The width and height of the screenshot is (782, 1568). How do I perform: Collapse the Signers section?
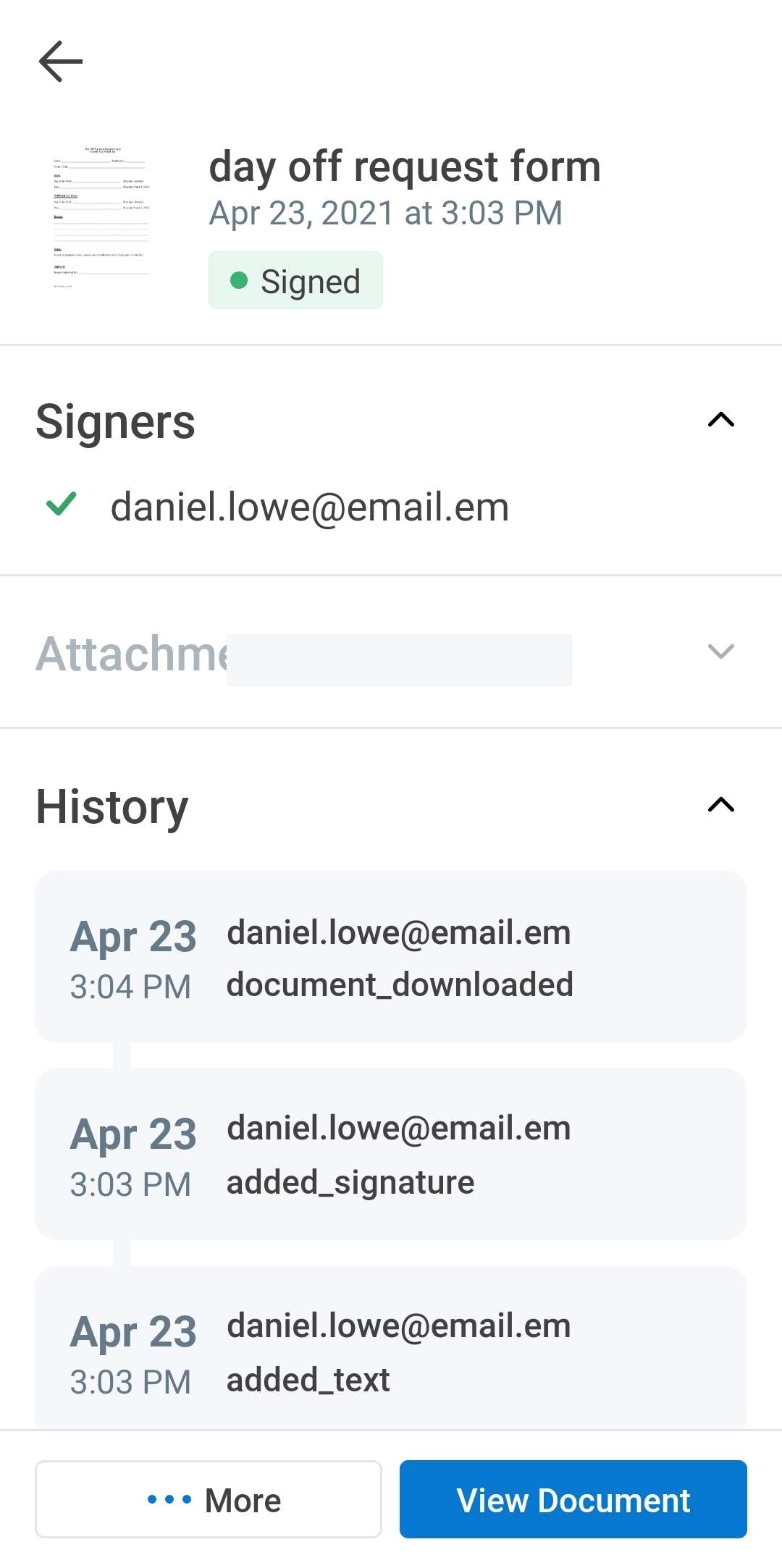(x=720, y=420)
